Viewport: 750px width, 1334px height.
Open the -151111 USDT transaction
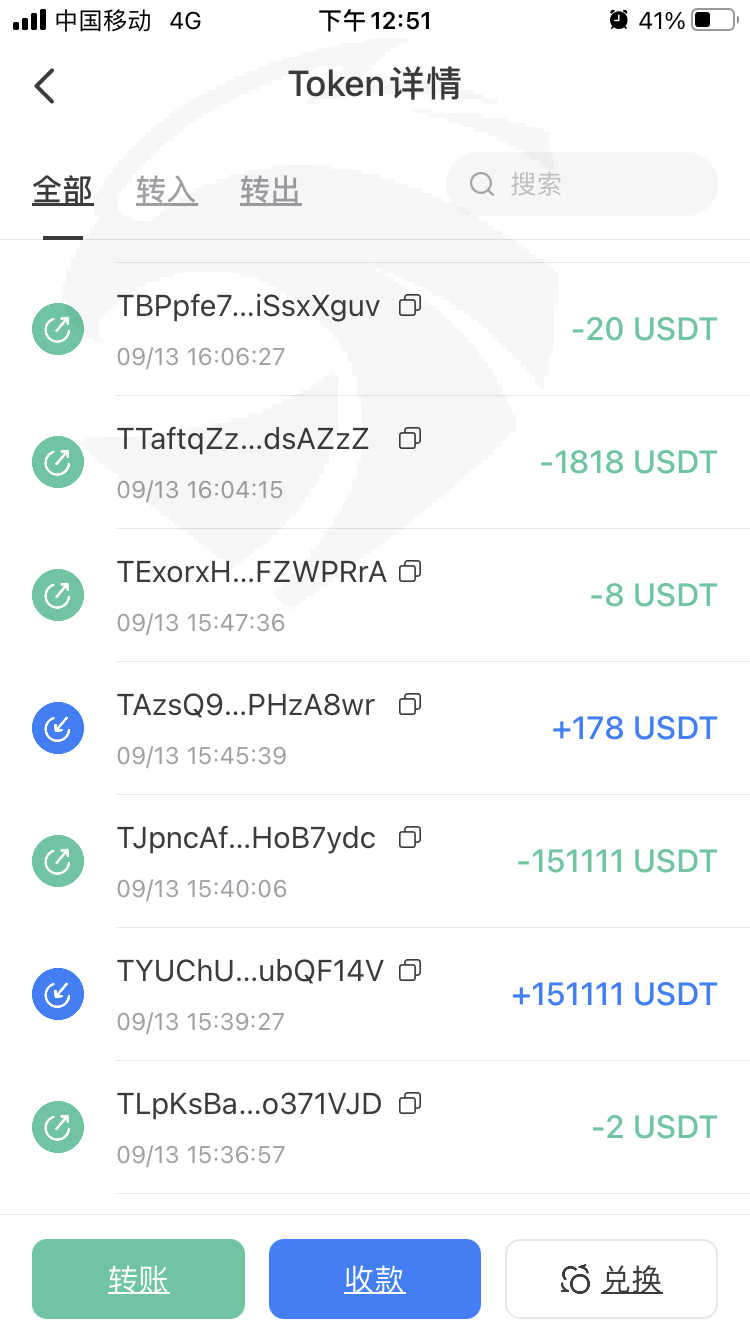tap(375, 861)
